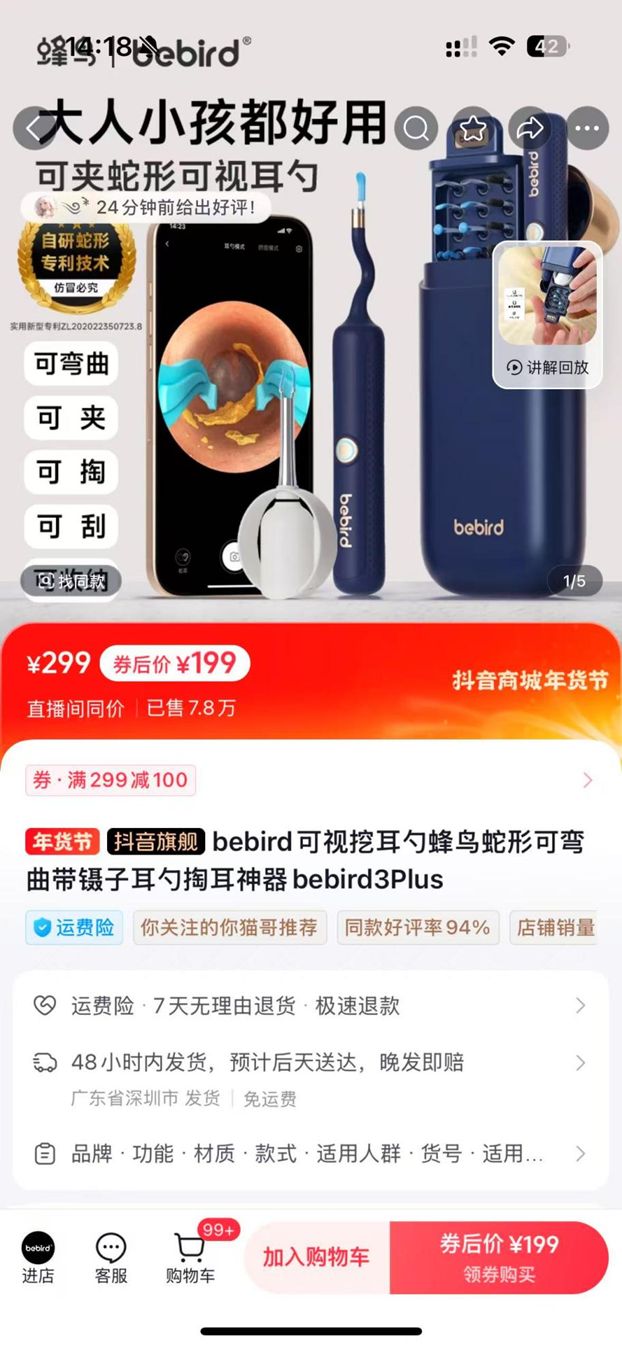Open the 48小时内发货 shipping info row
This screenshot has height=1348, width=622.
[x=310, y=1063]
